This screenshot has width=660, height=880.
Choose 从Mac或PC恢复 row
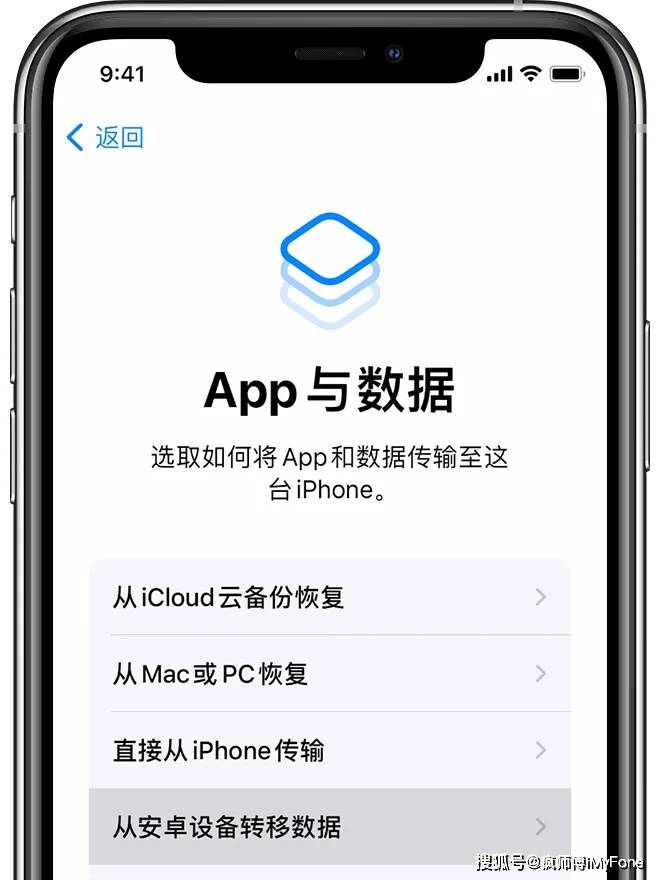pos(329,673)
